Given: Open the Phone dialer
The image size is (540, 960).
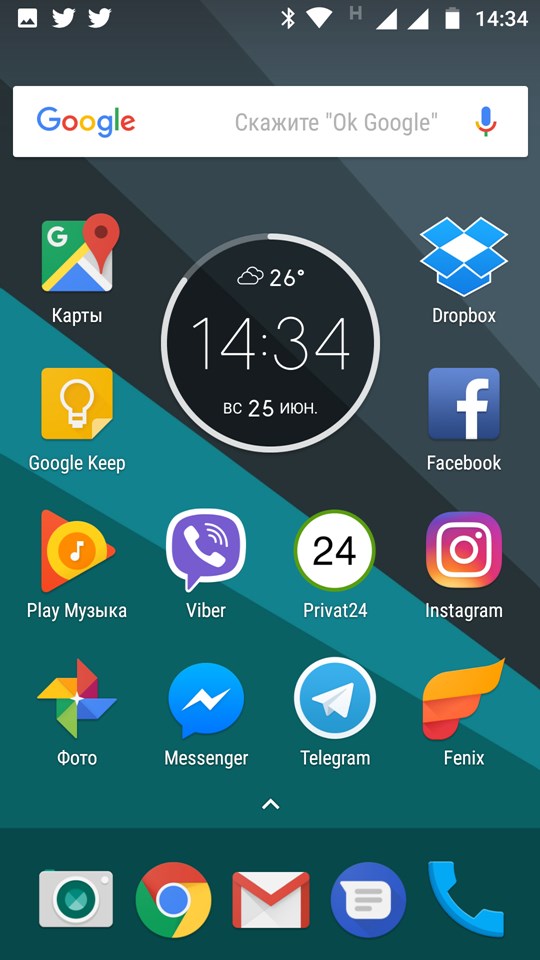Looking at the screenshot, I should [465, 899].
